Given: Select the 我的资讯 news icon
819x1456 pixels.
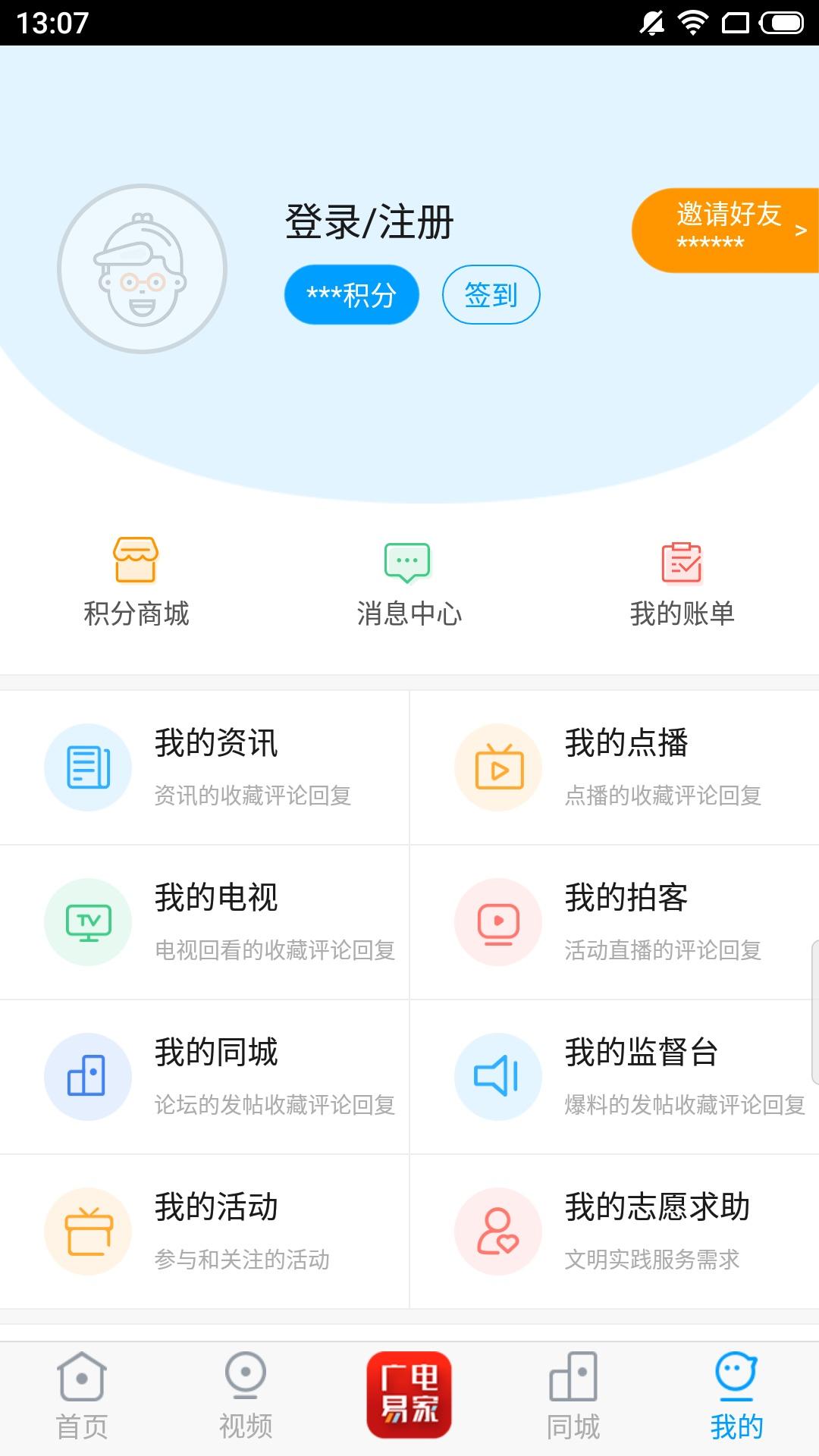Looking at the screenshot, I should [x=87, y=767].
